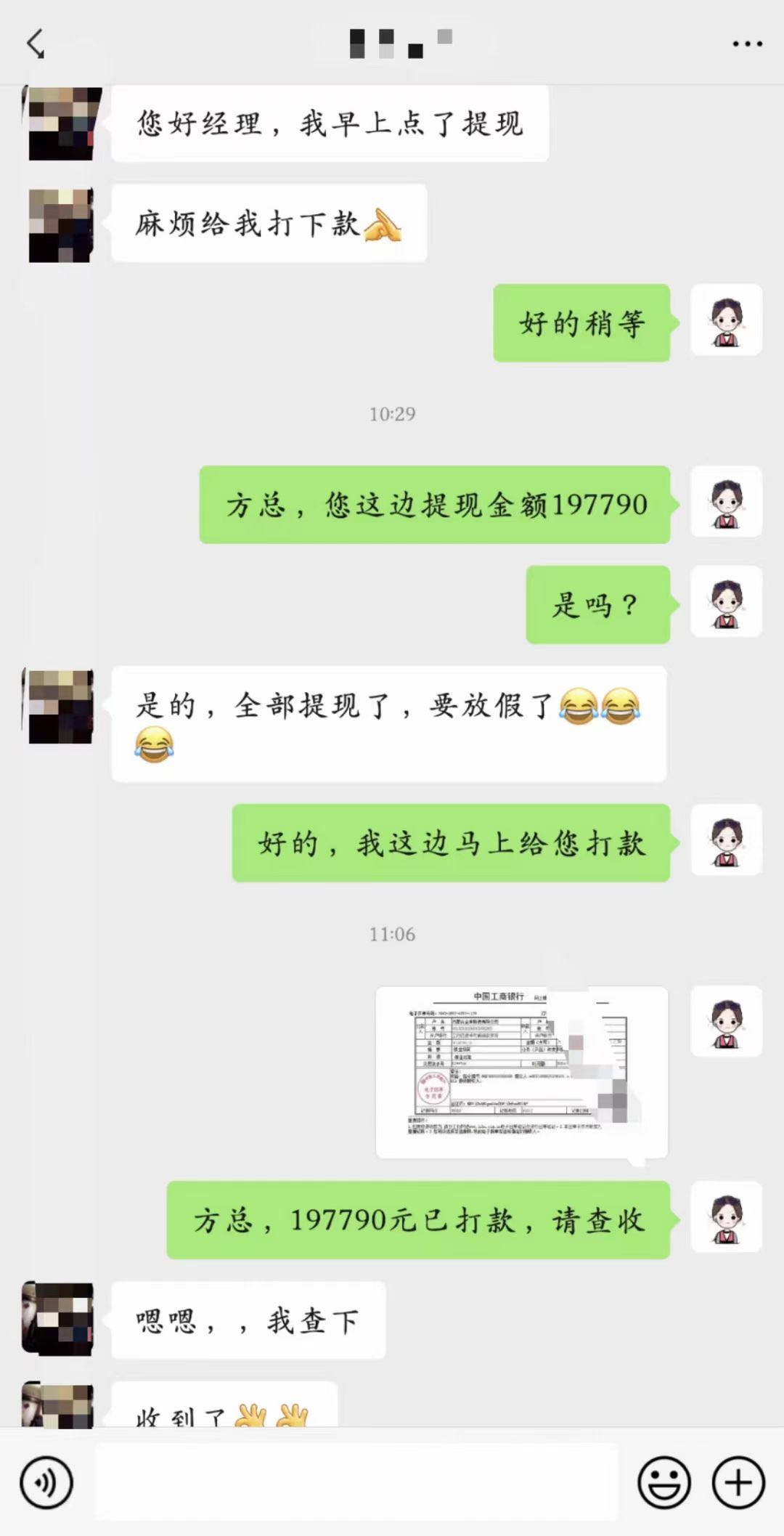This screenshot has height=1536, width=784.
Task: Switch to voice message input
Action: click(46, 1482)
